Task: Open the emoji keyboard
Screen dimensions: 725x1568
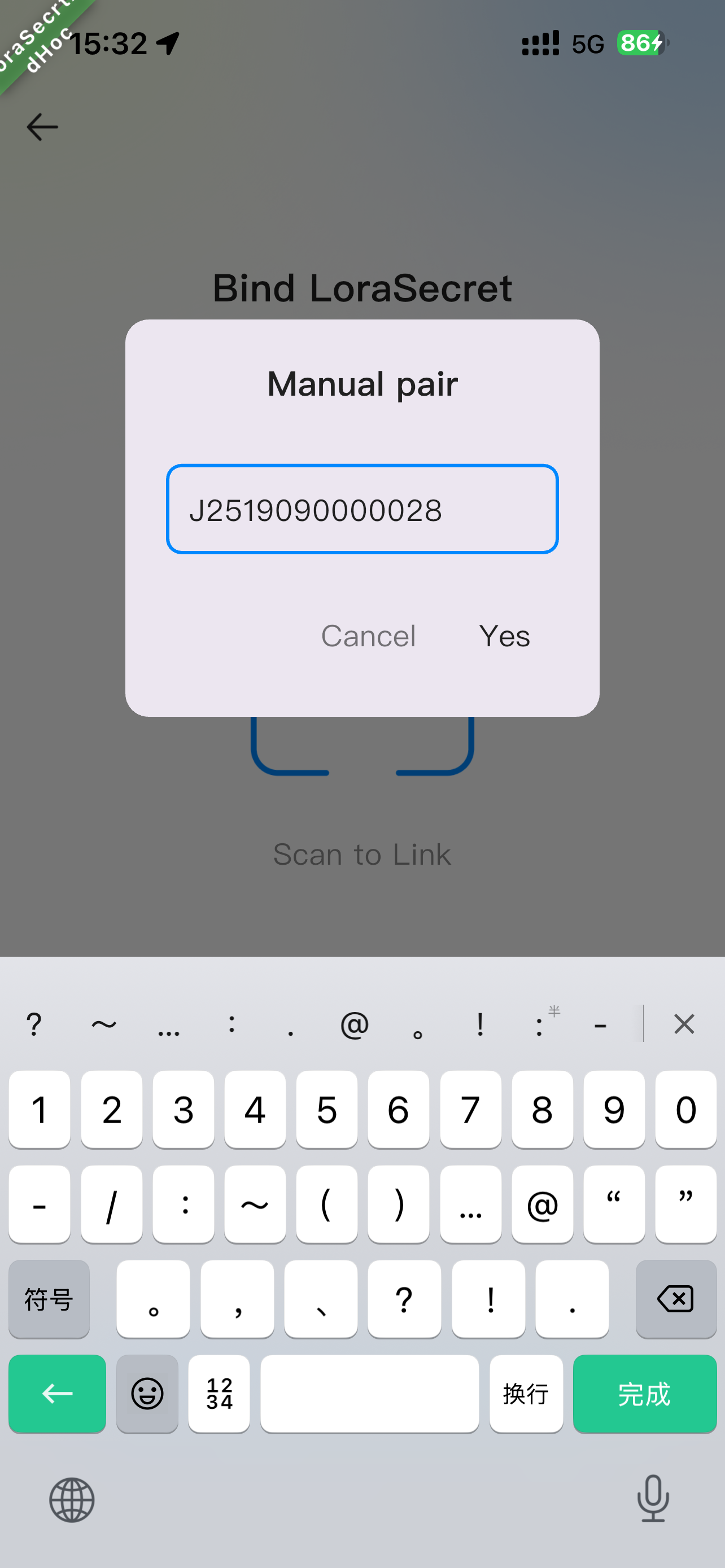Action: 147,1393
